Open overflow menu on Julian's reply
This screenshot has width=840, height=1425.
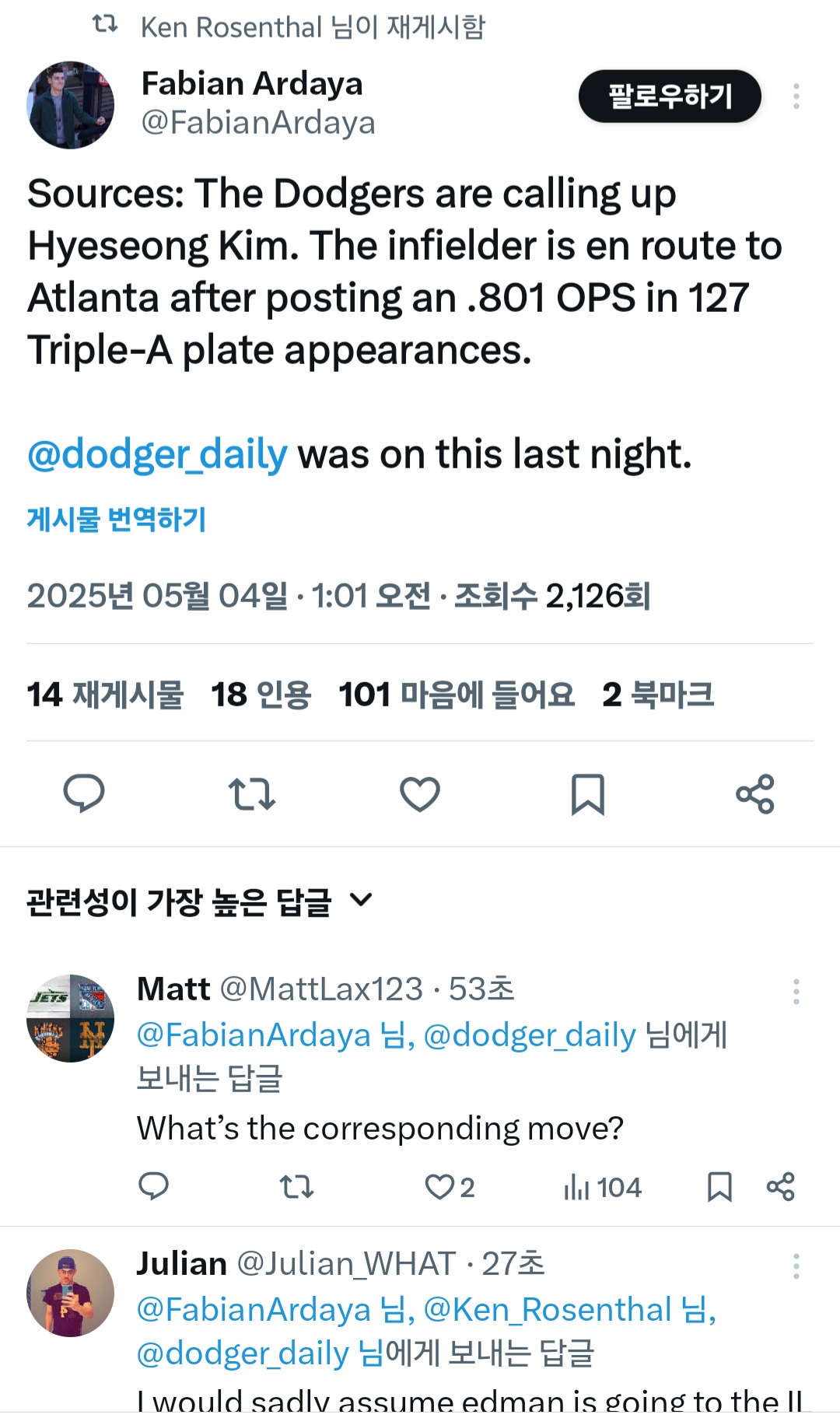(796, 1266)
